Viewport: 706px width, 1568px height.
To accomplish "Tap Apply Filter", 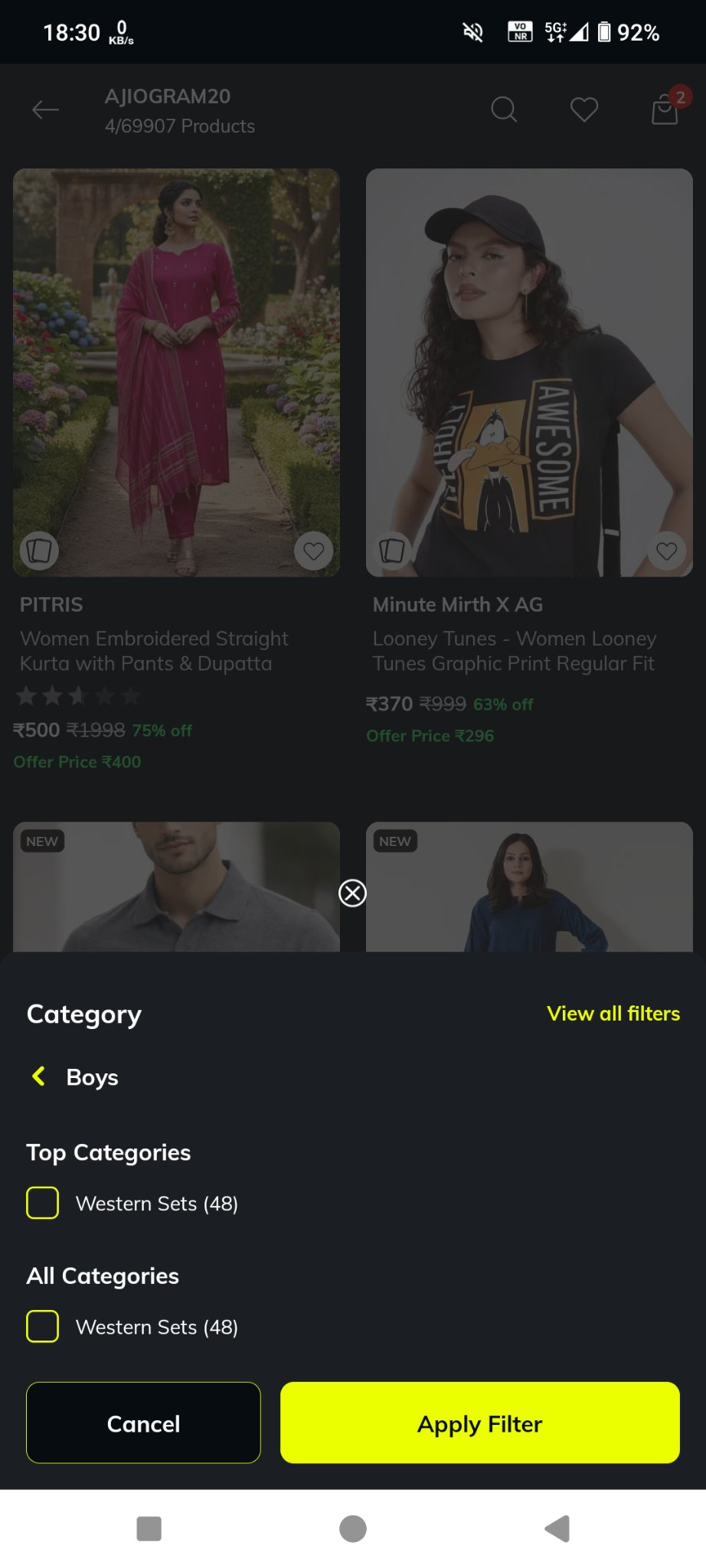I will pos(479,1423).
